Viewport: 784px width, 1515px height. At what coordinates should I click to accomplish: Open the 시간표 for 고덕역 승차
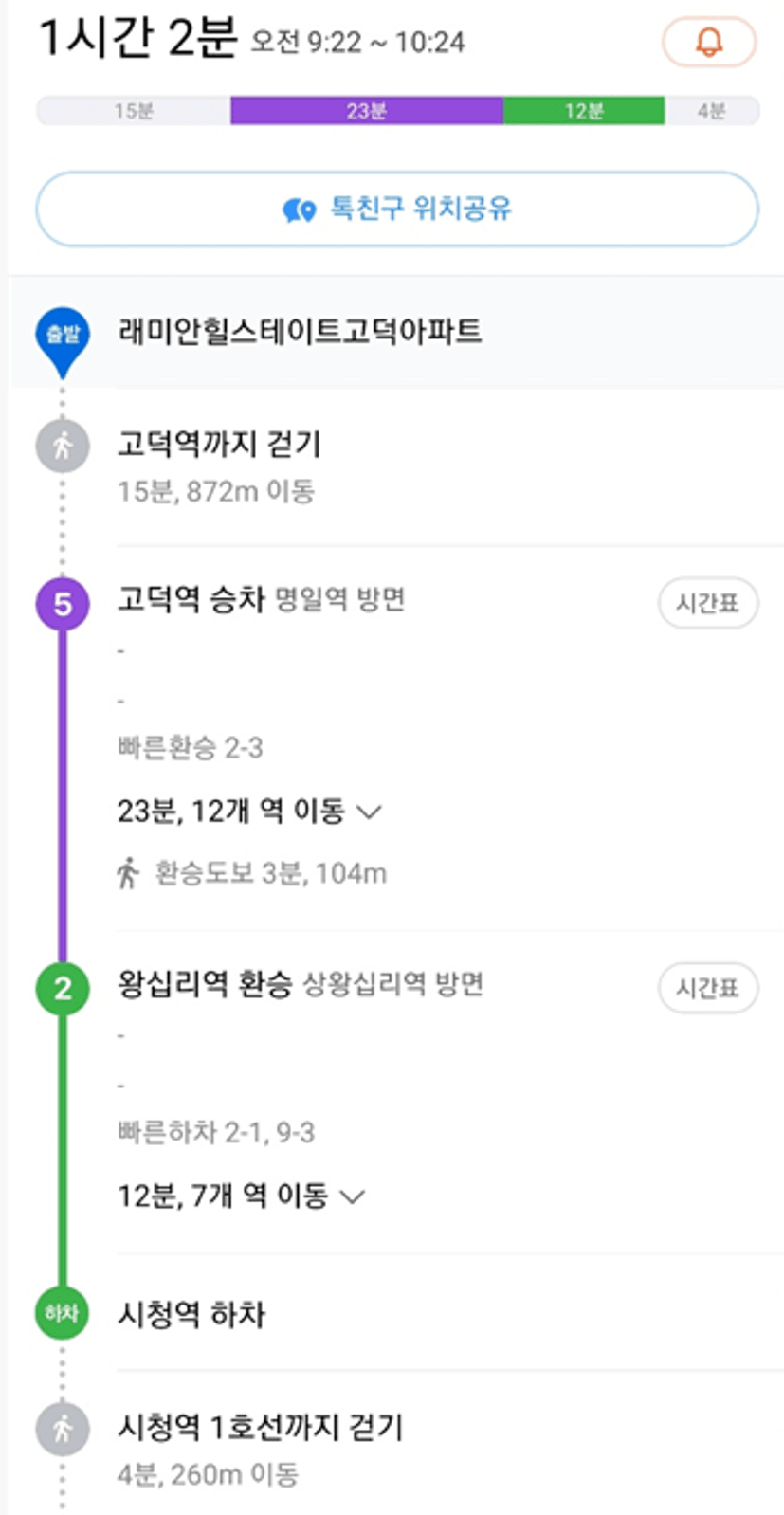pos(707,603)
